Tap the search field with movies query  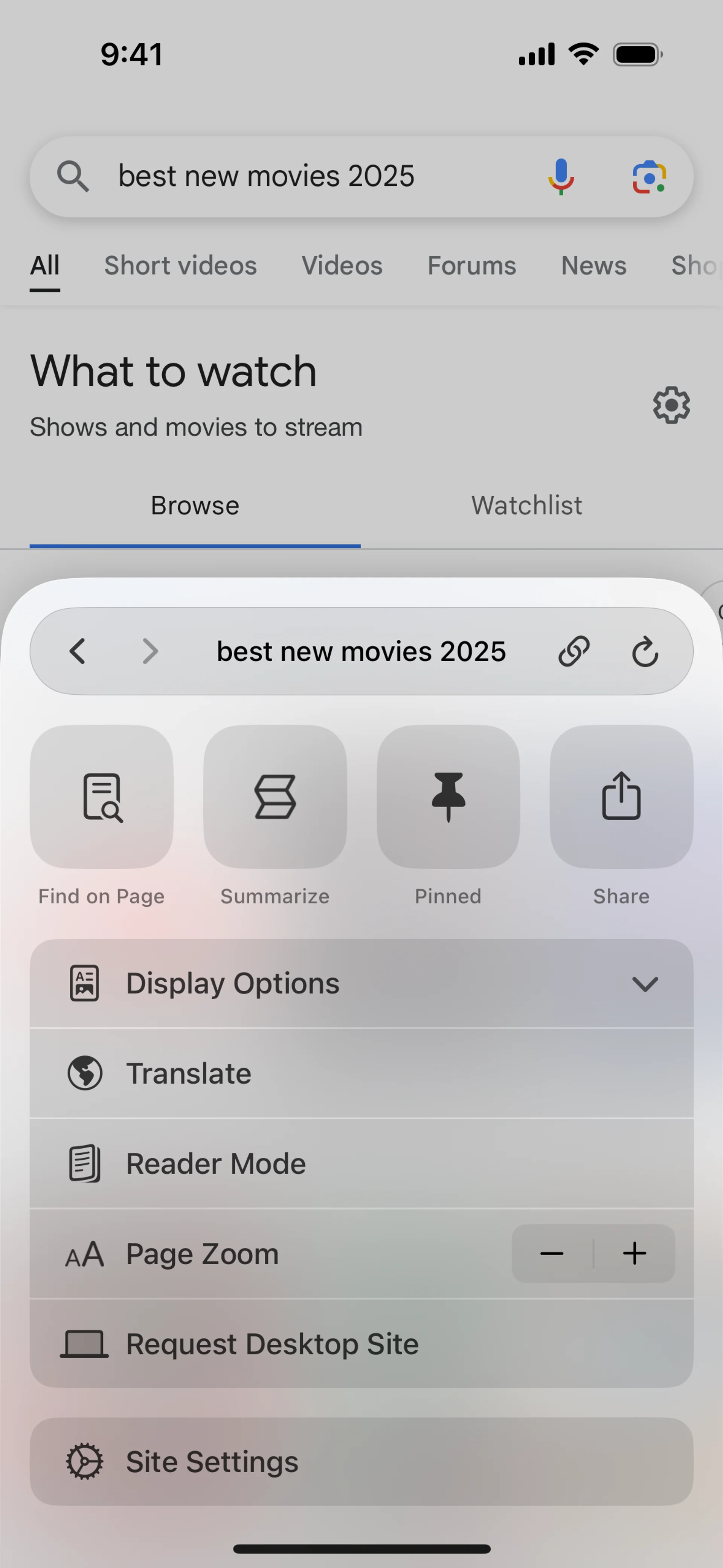click(x=304, y=177)
